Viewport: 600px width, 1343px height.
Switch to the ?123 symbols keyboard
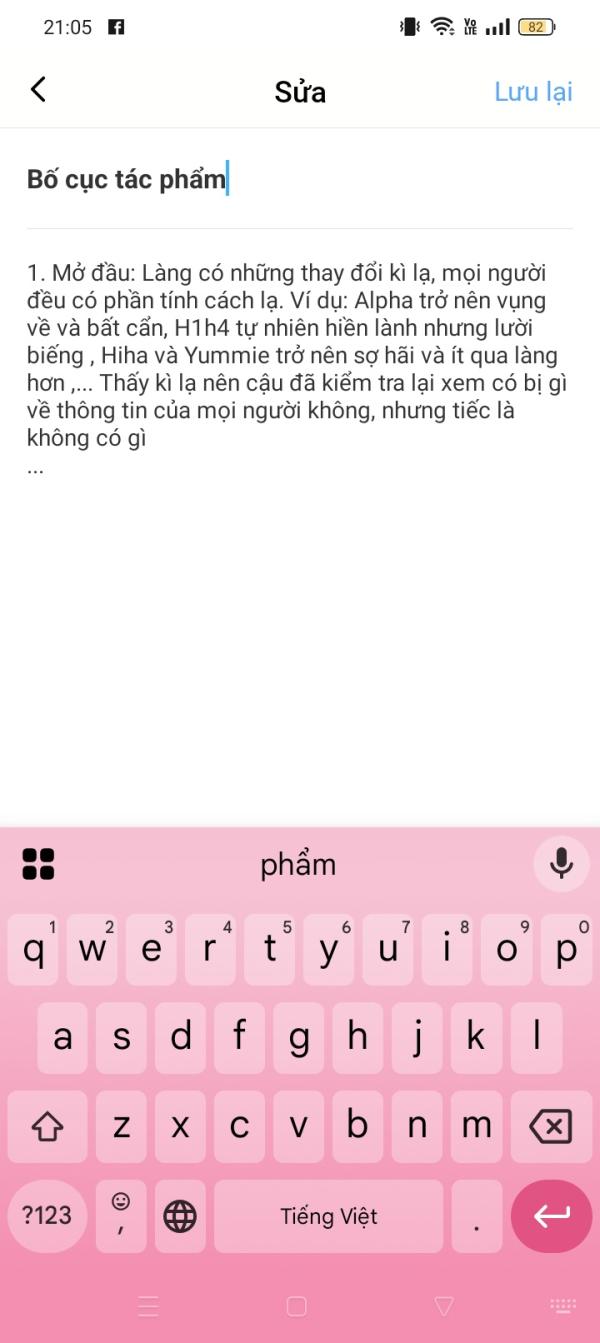(x=47, y=1216)
